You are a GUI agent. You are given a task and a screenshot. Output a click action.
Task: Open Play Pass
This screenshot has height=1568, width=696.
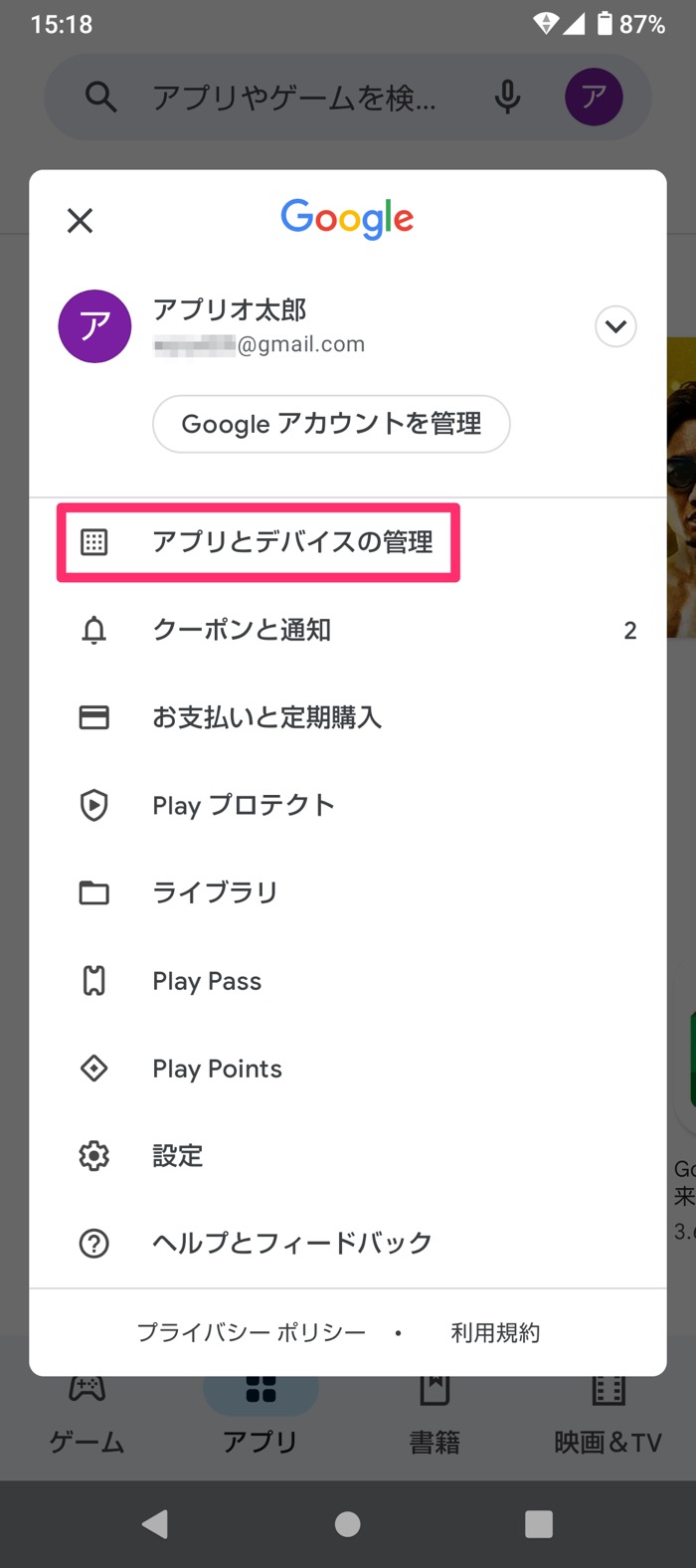pyautogui.click(x=207, y=981)
